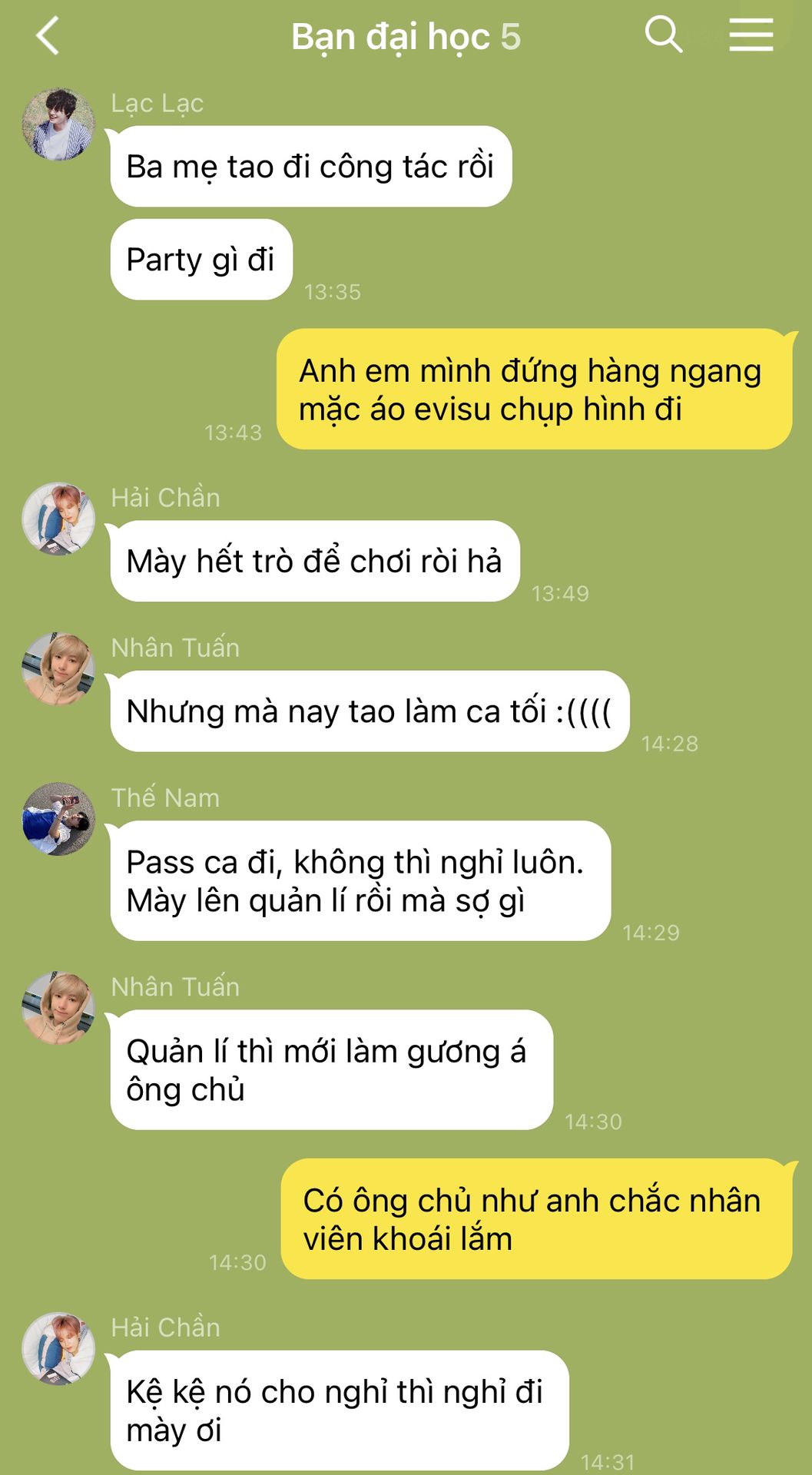Search within this group chat
Screen dimensions: 812x1475
tap(663, 35)
